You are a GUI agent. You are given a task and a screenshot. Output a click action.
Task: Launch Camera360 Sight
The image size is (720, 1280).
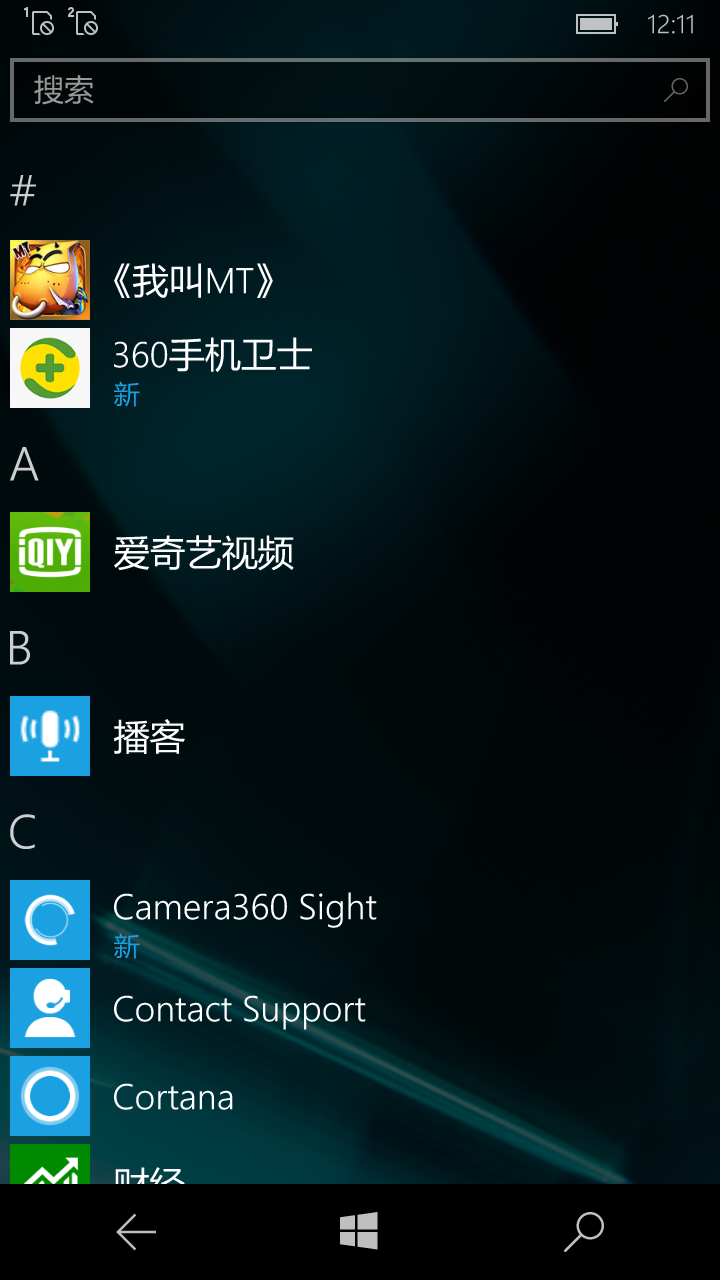[360, 920]
